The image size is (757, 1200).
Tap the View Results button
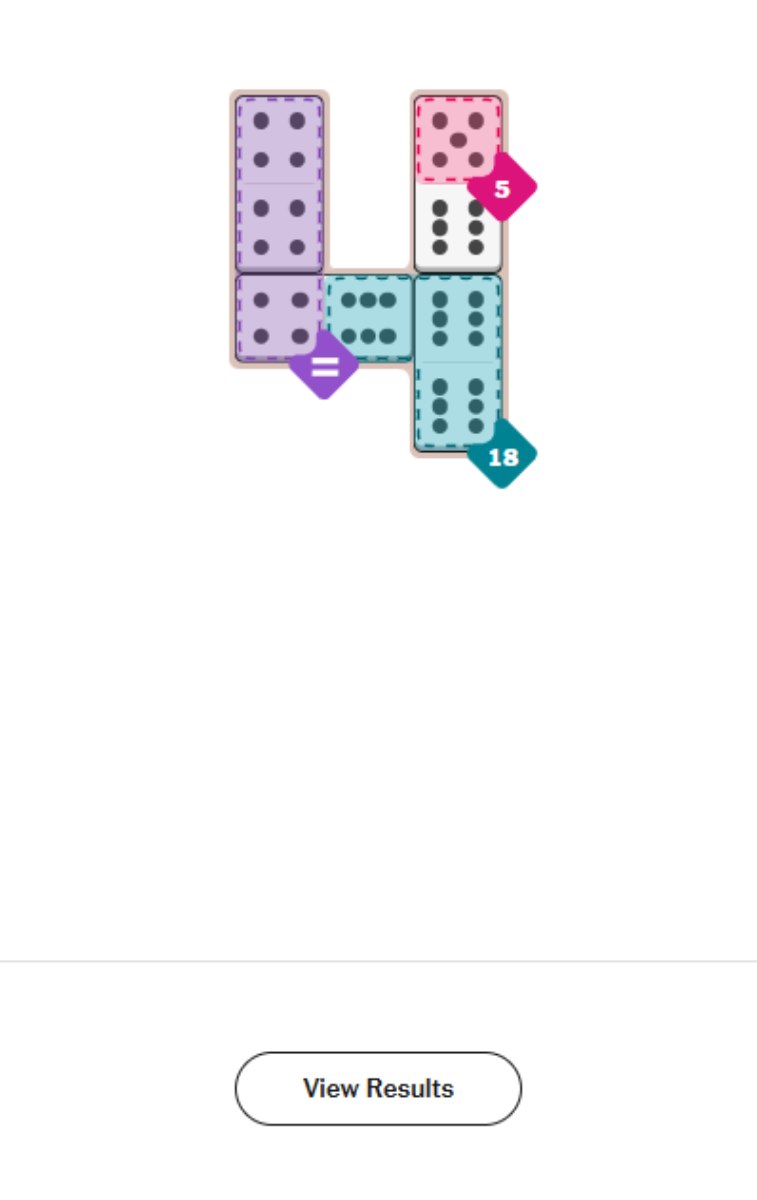pyautogui.click(x=378, y=1088)
